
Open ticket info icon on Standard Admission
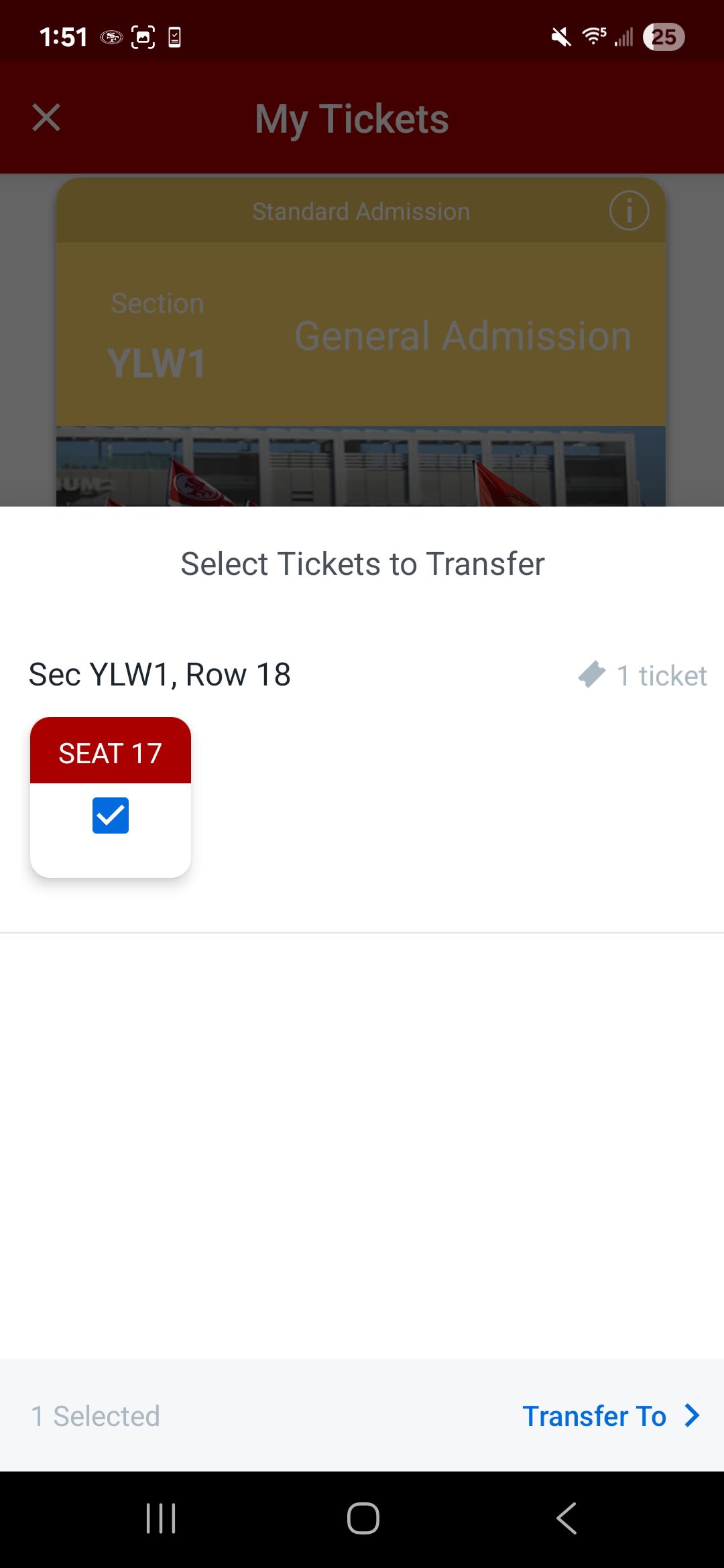coord(628,210)
